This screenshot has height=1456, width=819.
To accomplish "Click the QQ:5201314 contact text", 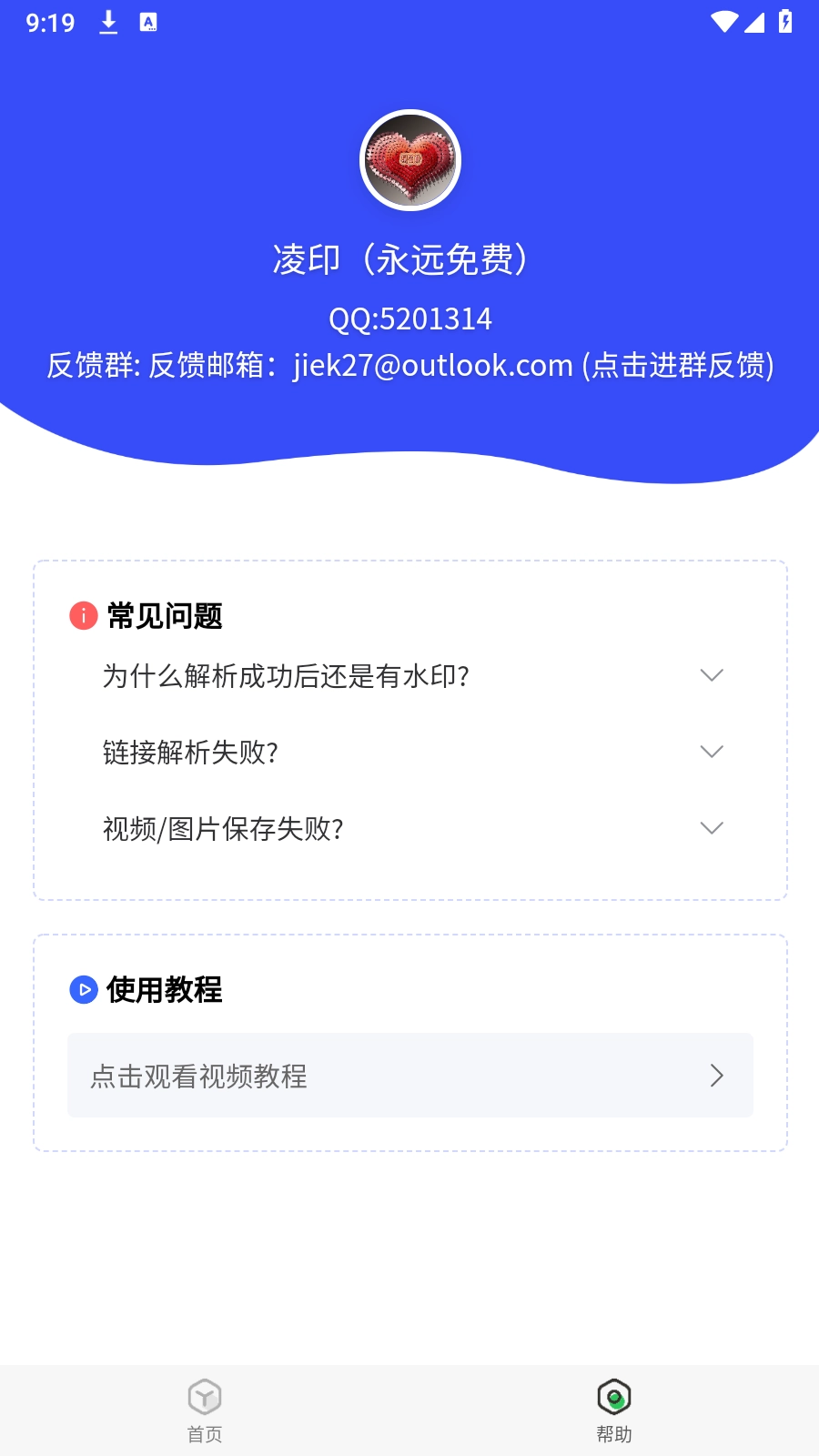I will tap(410, 318).
